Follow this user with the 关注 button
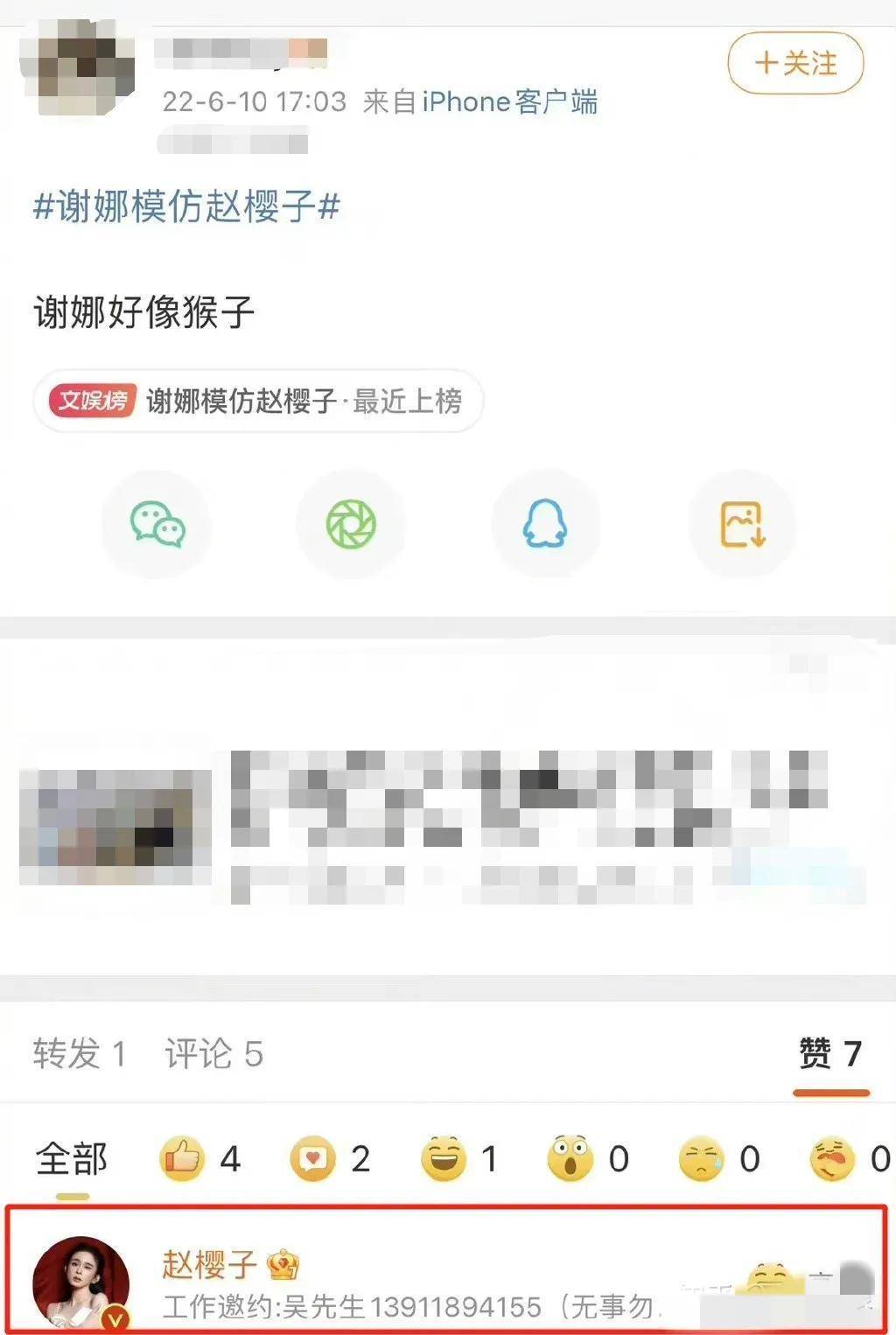This screenshot has width=896, height=1335. (x=795, y=63)
